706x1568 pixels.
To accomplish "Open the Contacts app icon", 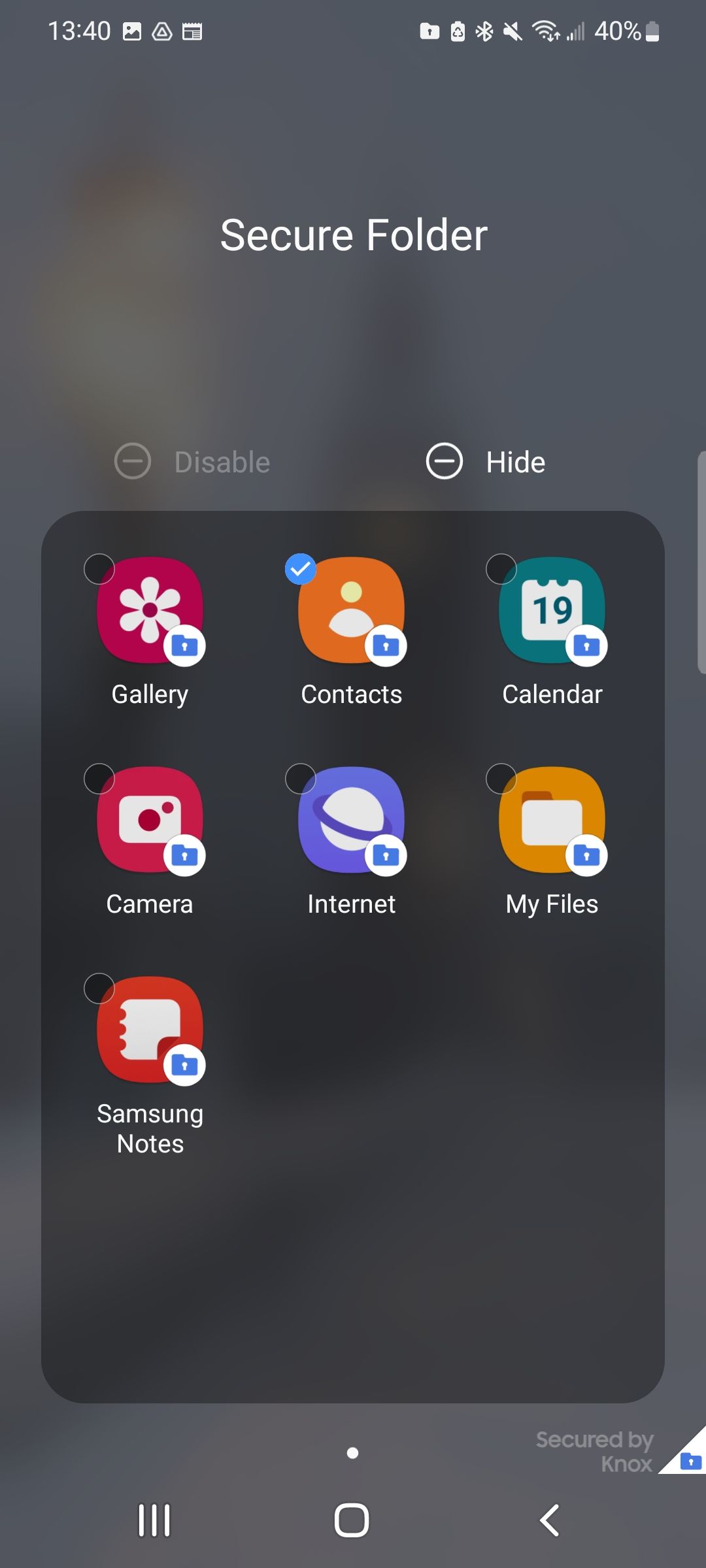I will (x=351, y=611).
